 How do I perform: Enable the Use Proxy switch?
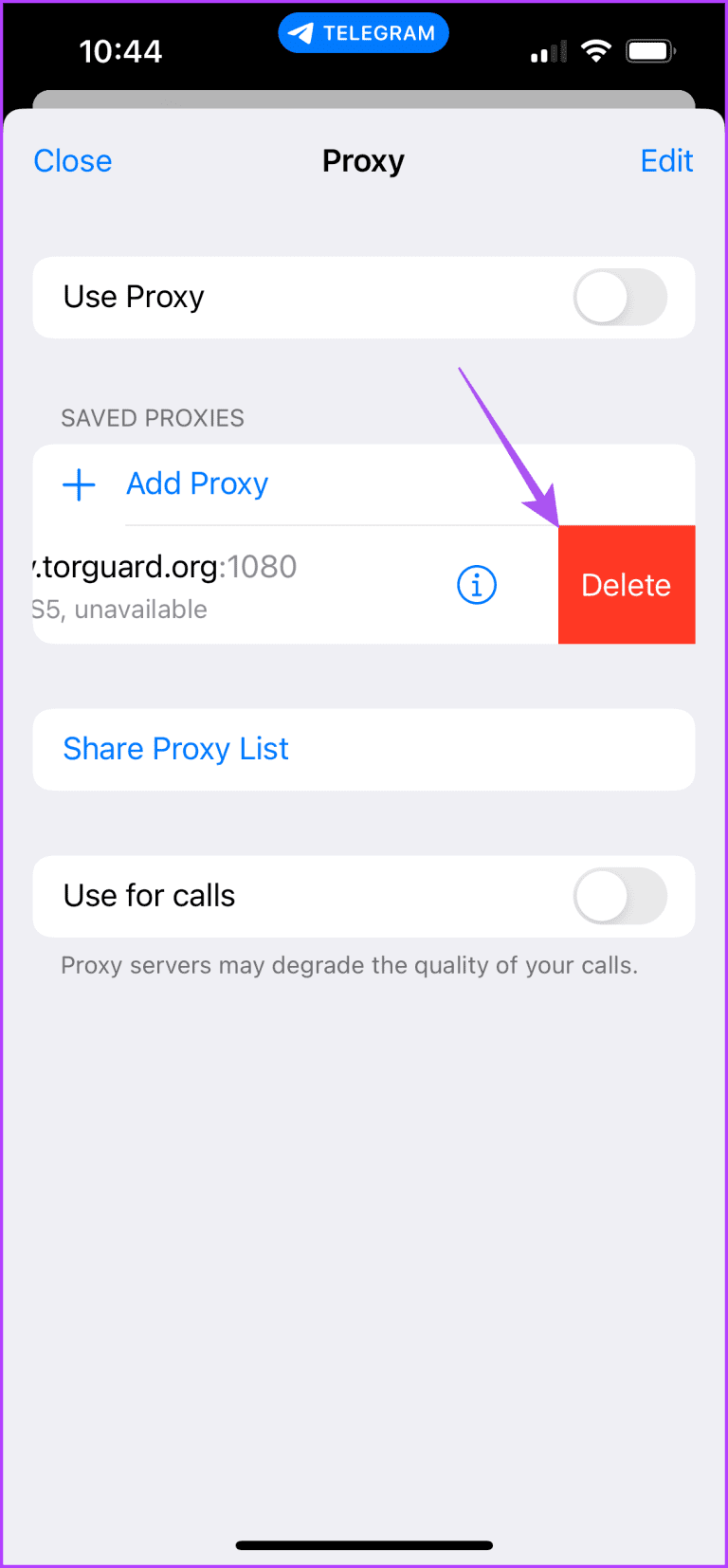click(x=620, y=297)
